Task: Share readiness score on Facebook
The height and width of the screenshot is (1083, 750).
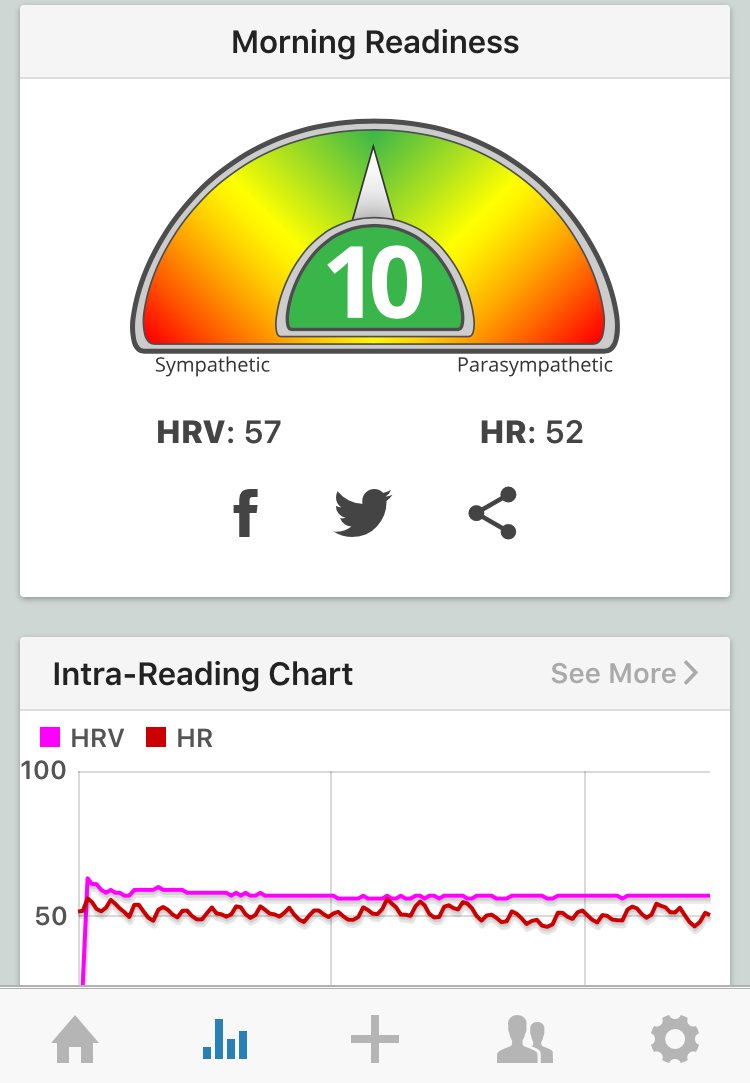Action: (x=245, y=514)
